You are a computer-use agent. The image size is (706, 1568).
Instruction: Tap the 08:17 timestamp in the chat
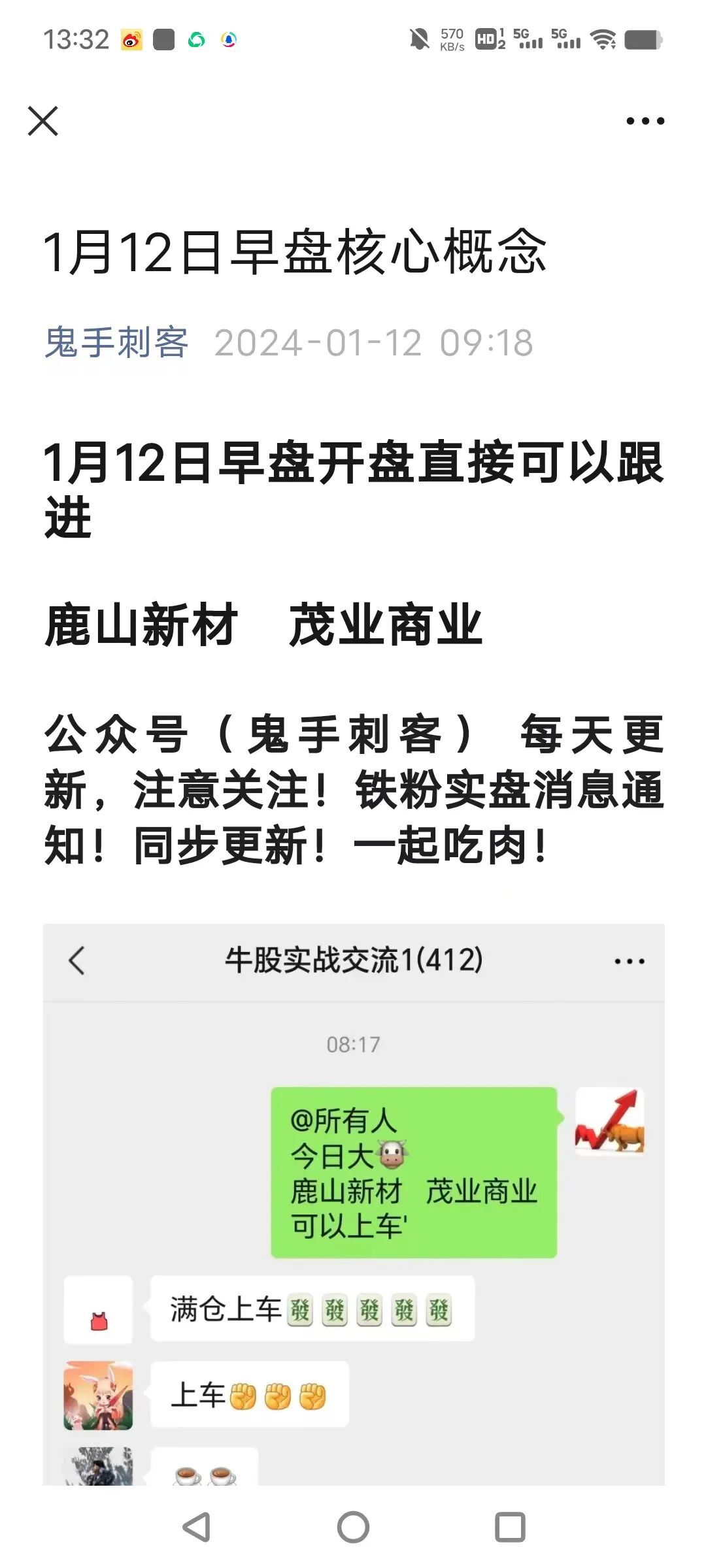(350, 1044)
